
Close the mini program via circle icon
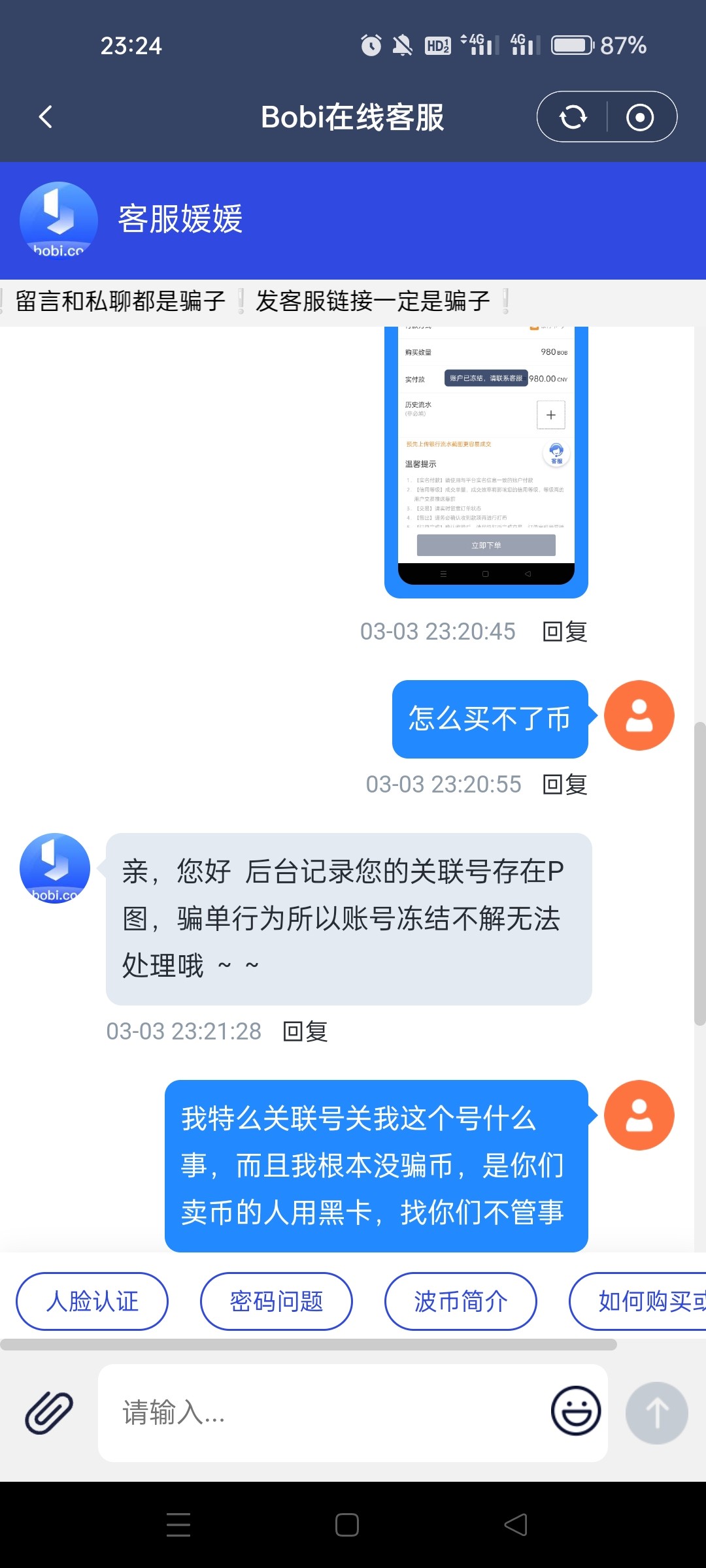point(640,118)
